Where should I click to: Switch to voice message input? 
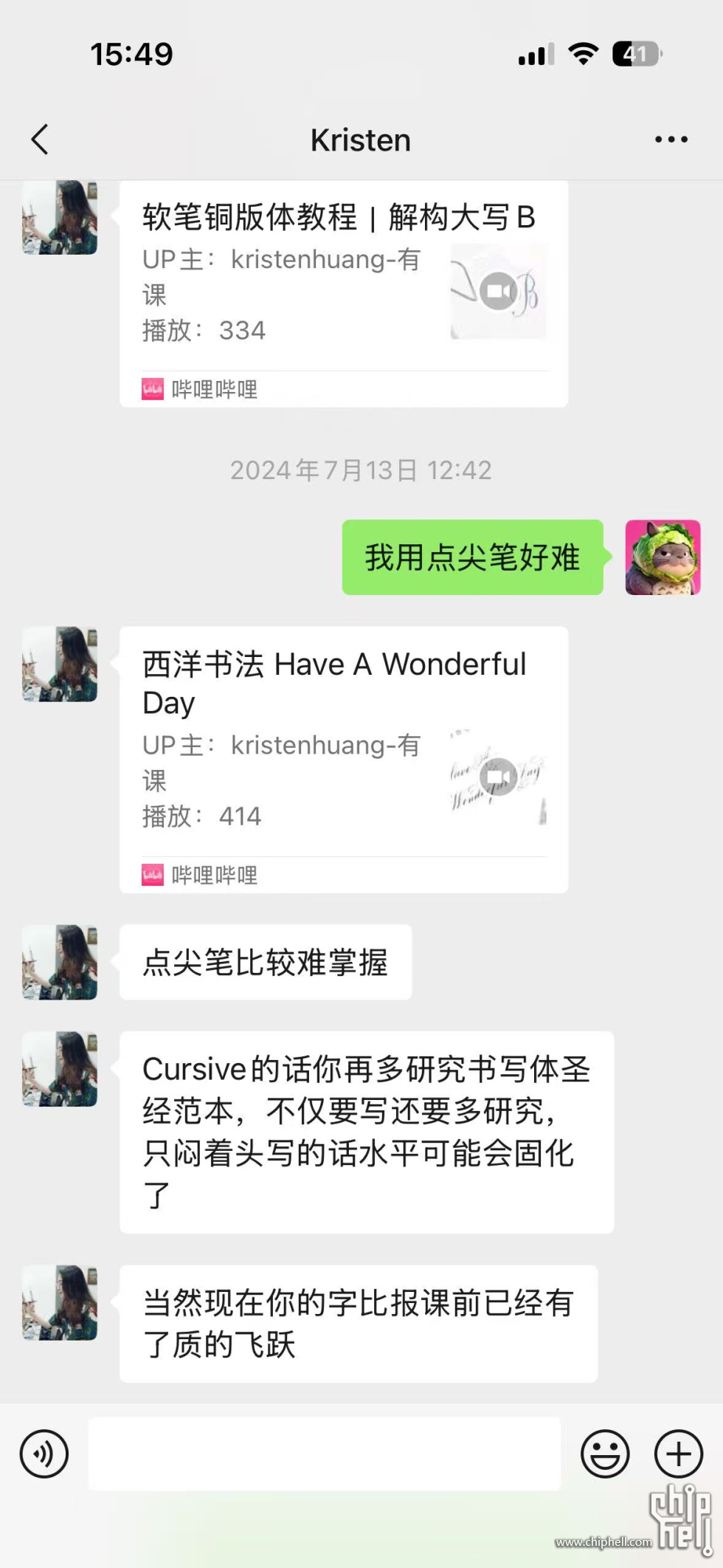coord(44,1454)
